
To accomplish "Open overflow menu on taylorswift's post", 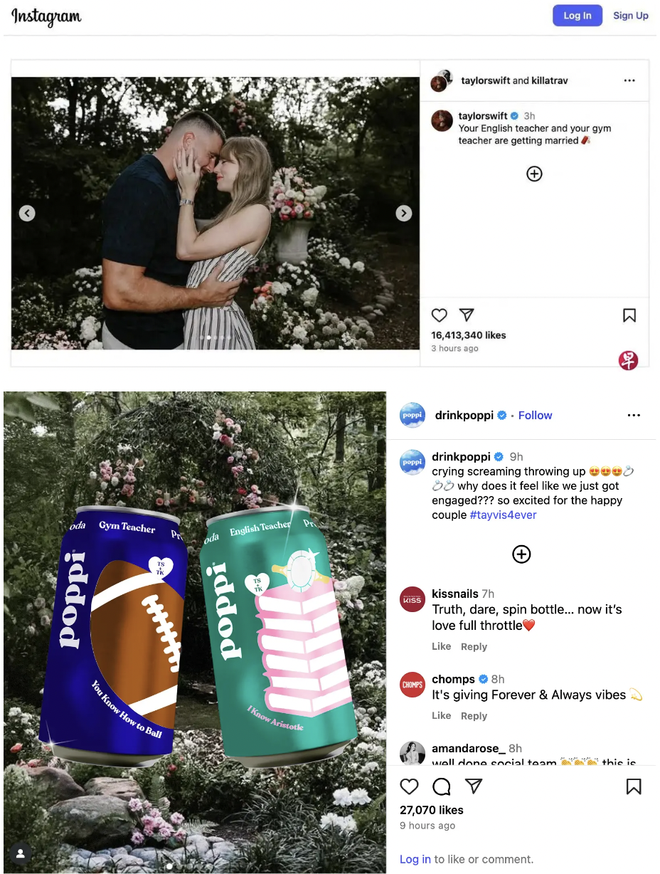I will pyautogui.click(x=629, y=80).
